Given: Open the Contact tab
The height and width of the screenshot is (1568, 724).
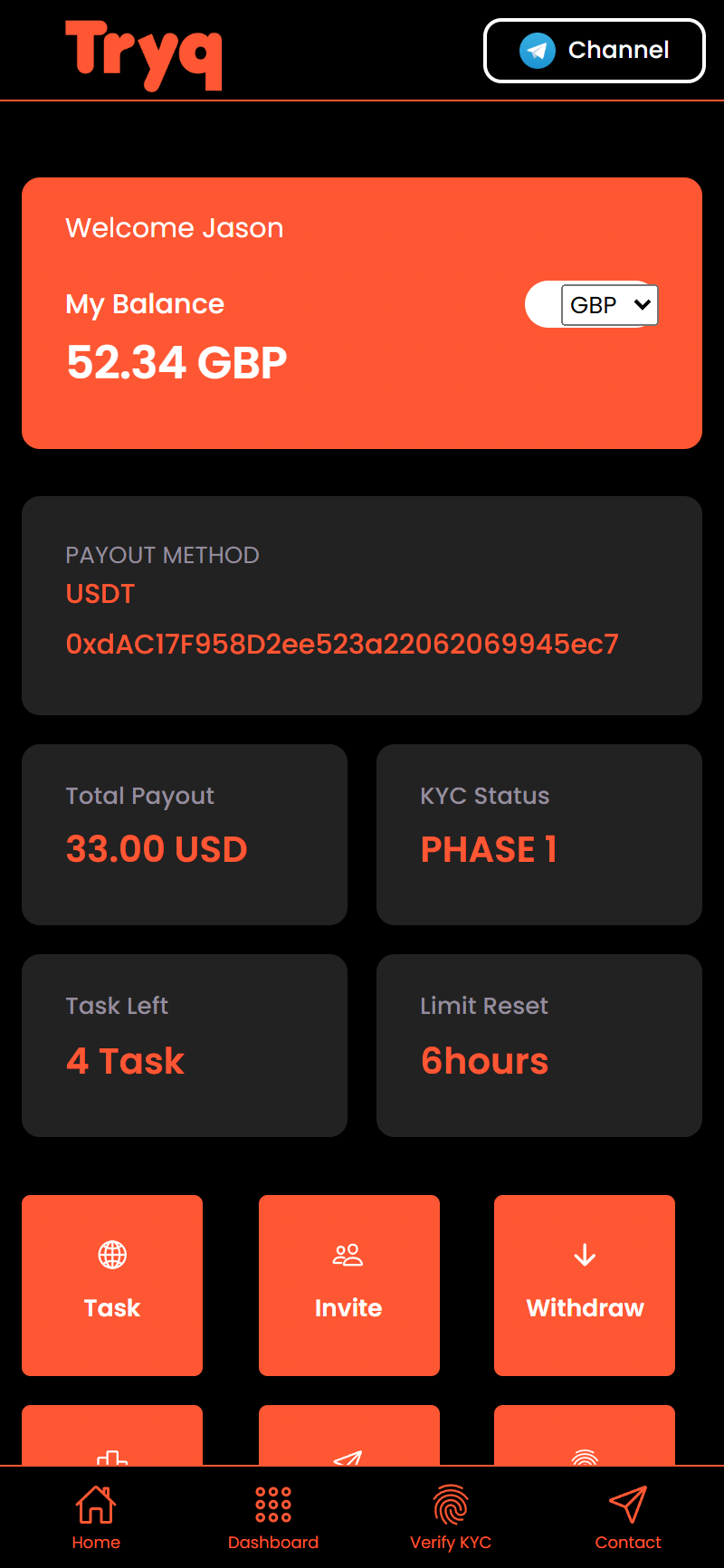Looking at the screenshot, I should (628, 1518).
